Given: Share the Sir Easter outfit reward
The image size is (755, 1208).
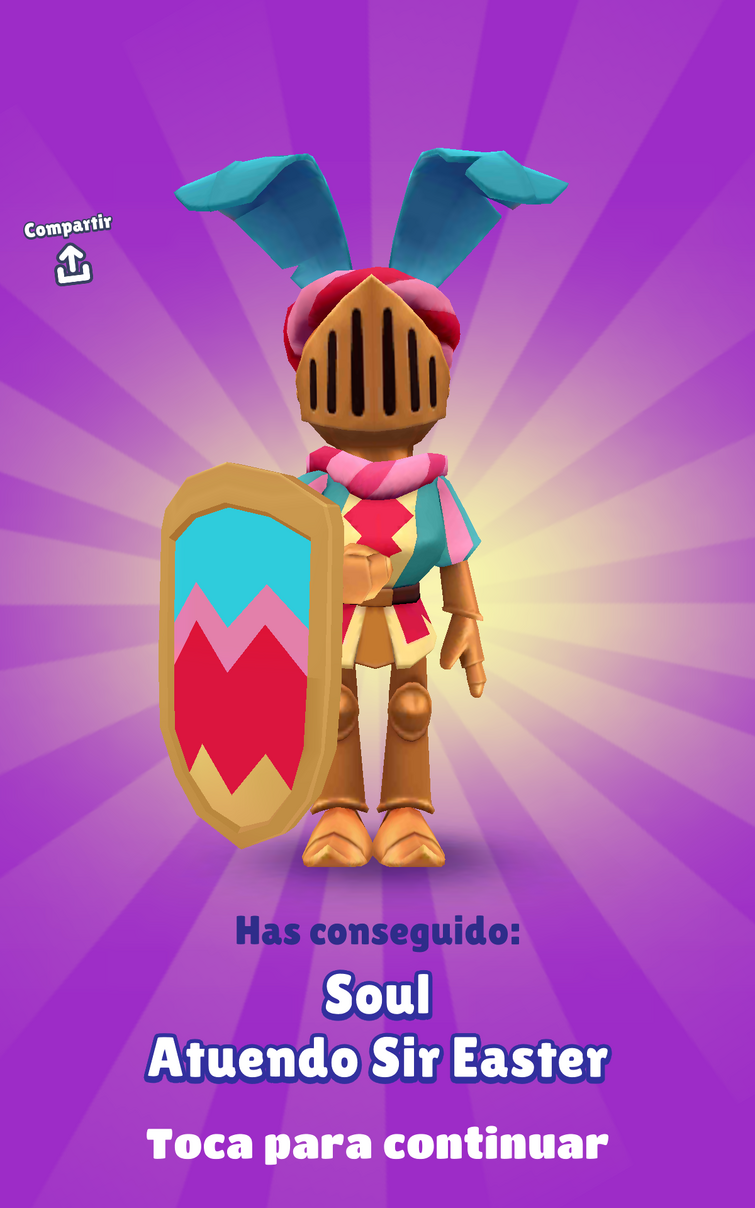Looking at the screenshot, I should pos(72,264).
